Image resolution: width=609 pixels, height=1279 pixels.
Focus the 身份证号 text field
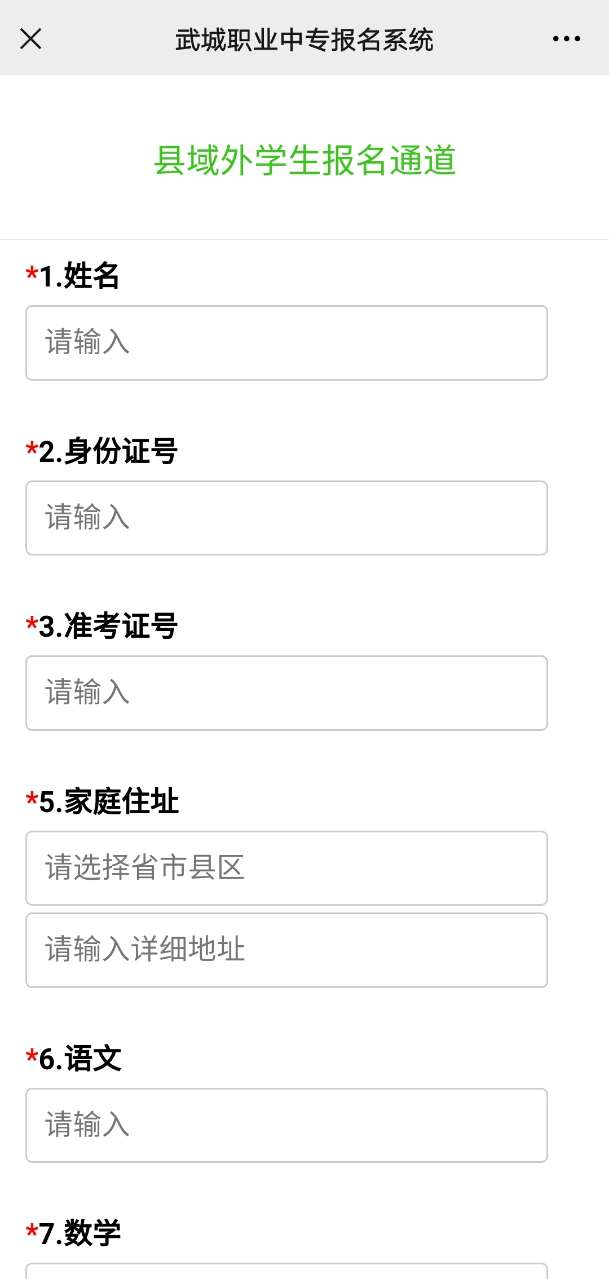(x=286, y=518)
